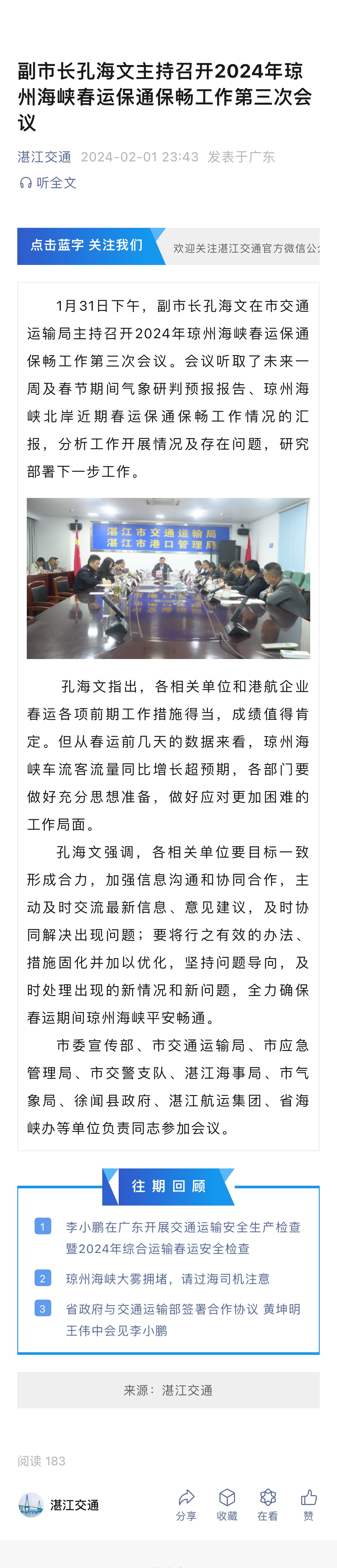Like the article with 赞
This screenshot has width=337, height=1568.
pyautogui.click(x=309, y=1504)
